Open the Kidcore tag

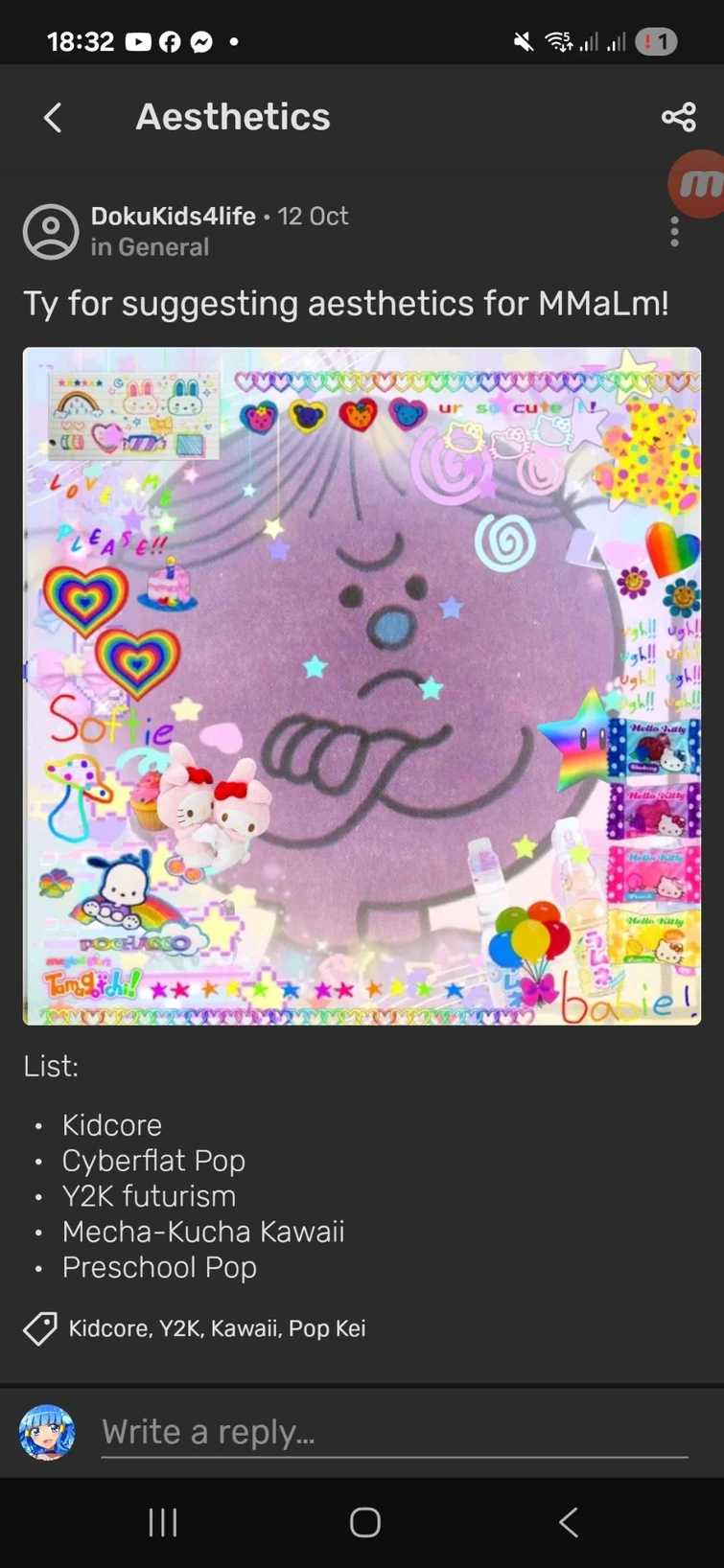point(108,1328)
